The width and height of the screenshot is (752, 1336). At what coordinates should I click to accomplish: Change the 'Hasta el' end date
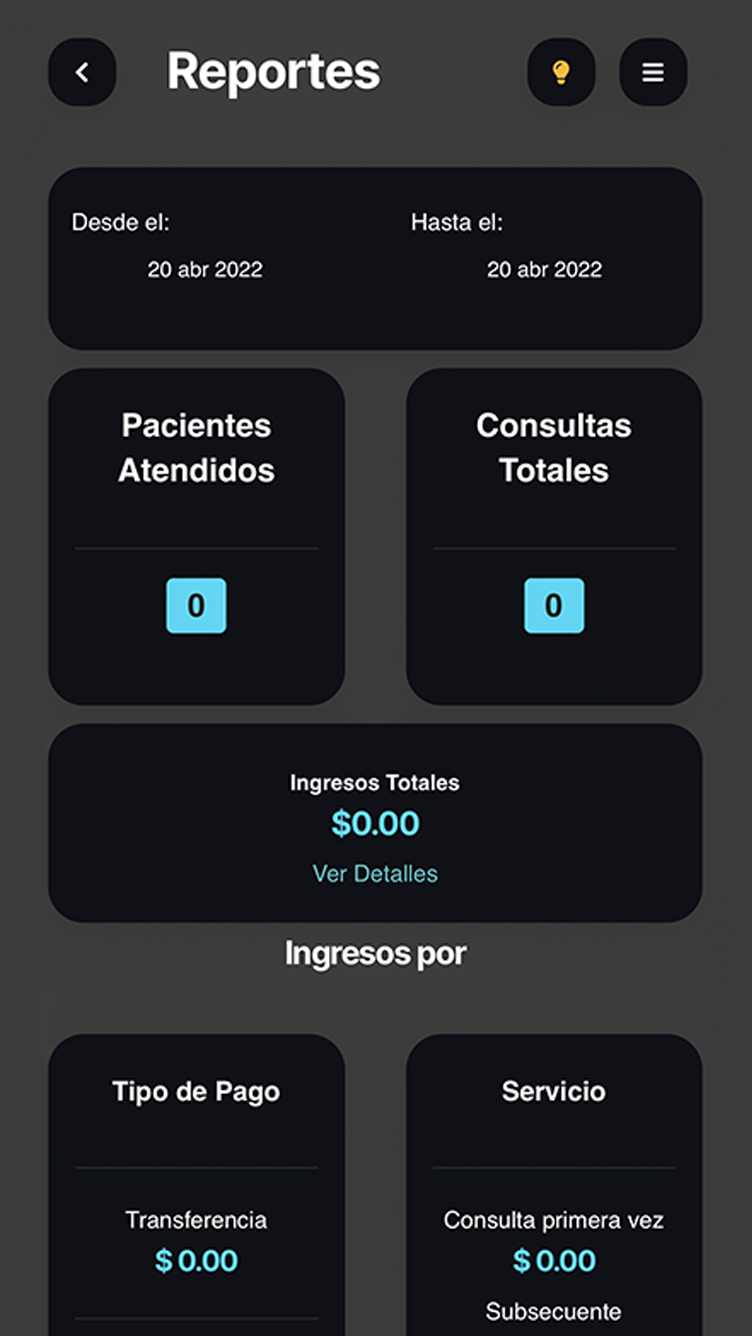tap(544, 269)
